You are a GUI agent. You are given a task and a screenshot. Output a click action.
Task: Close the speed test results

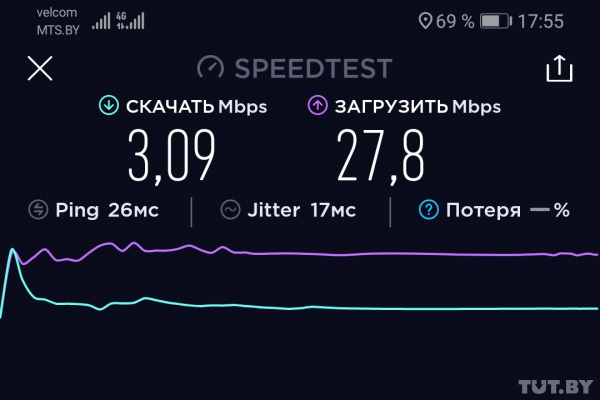tap(40, 68)
